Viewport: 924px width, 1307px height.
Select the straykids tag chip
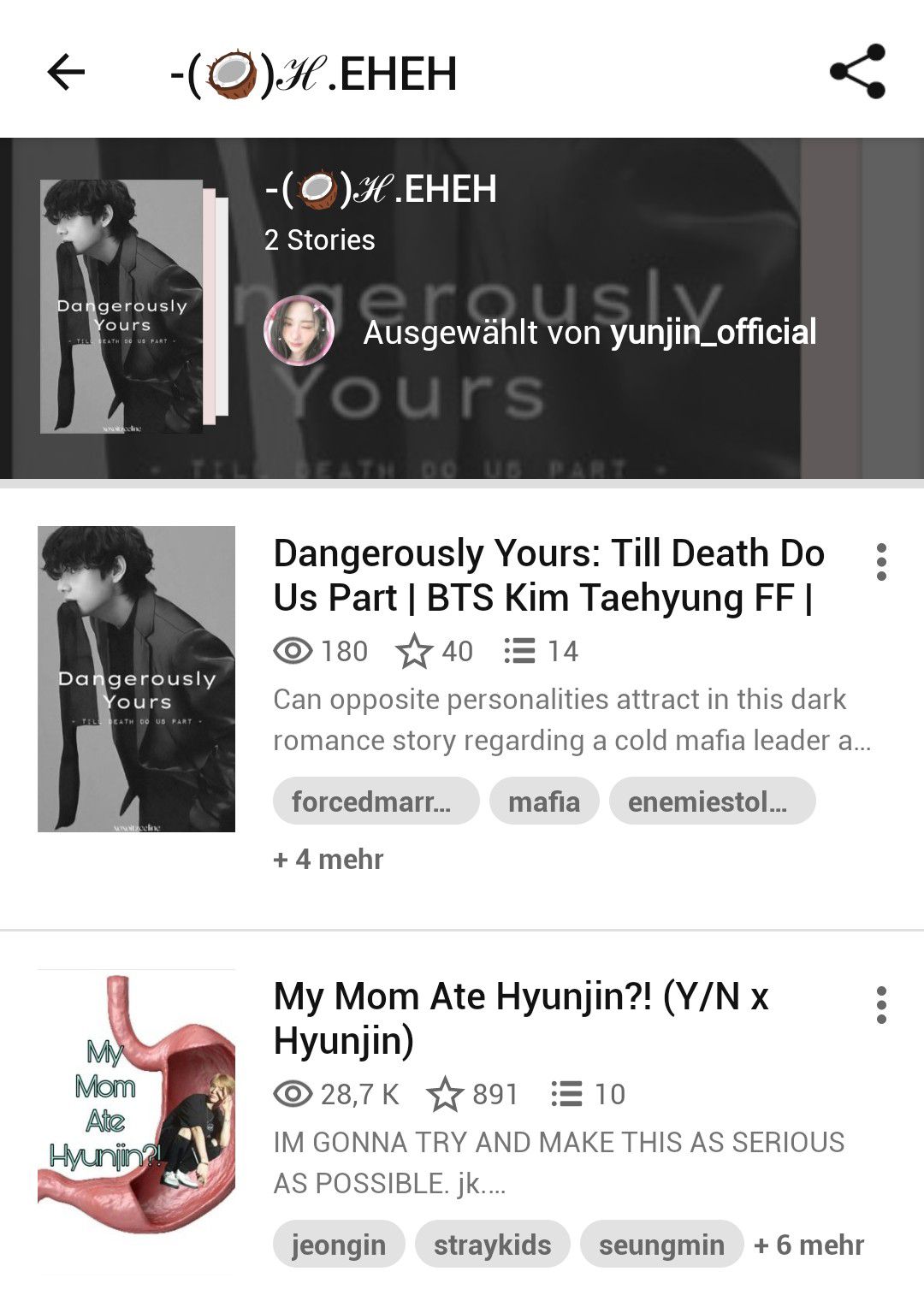click(492, 1245)
